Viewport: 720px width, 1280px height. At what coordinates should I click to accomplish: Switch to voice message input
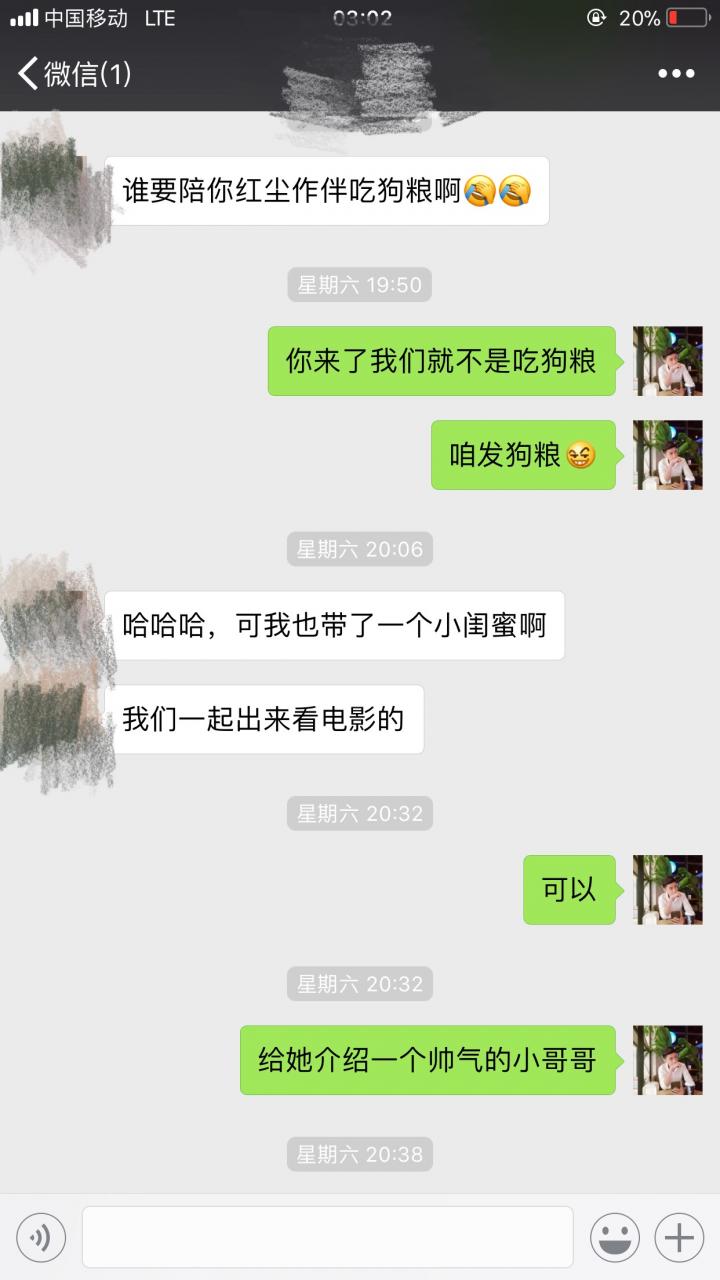(x=41, y=1238)
